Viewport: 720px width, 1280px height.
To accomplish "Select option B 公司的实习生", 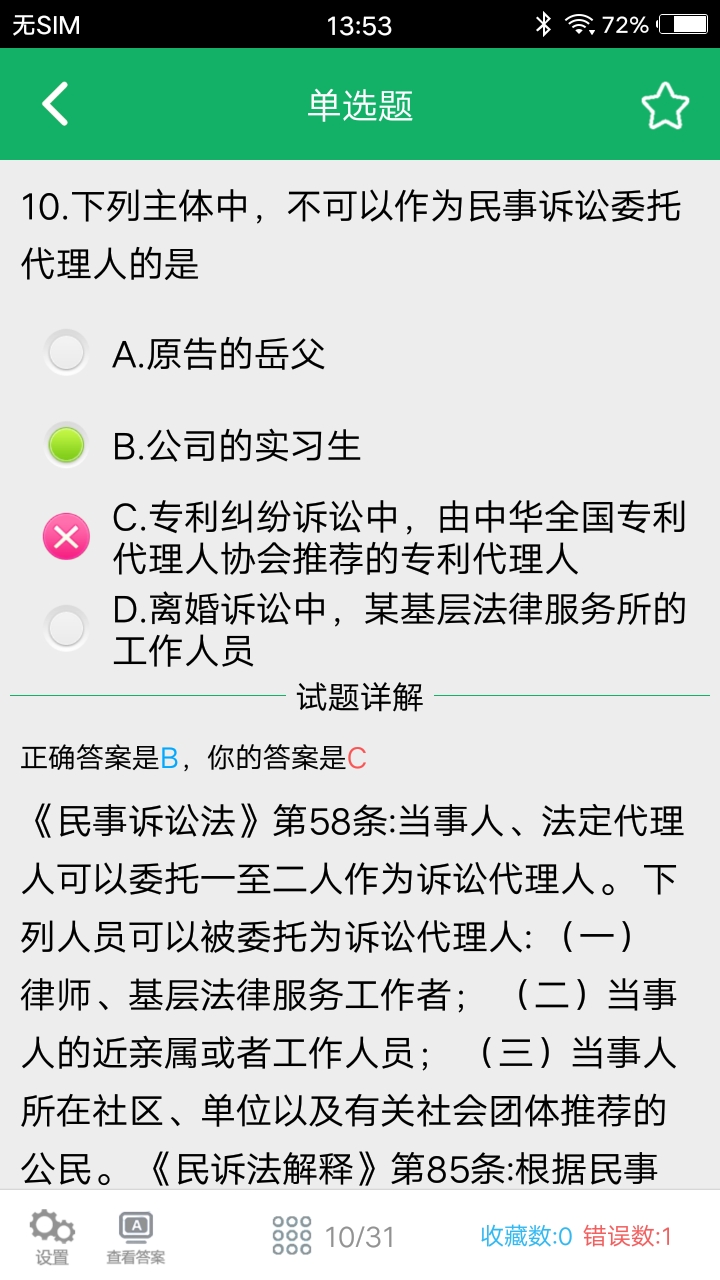I will 66,444.
